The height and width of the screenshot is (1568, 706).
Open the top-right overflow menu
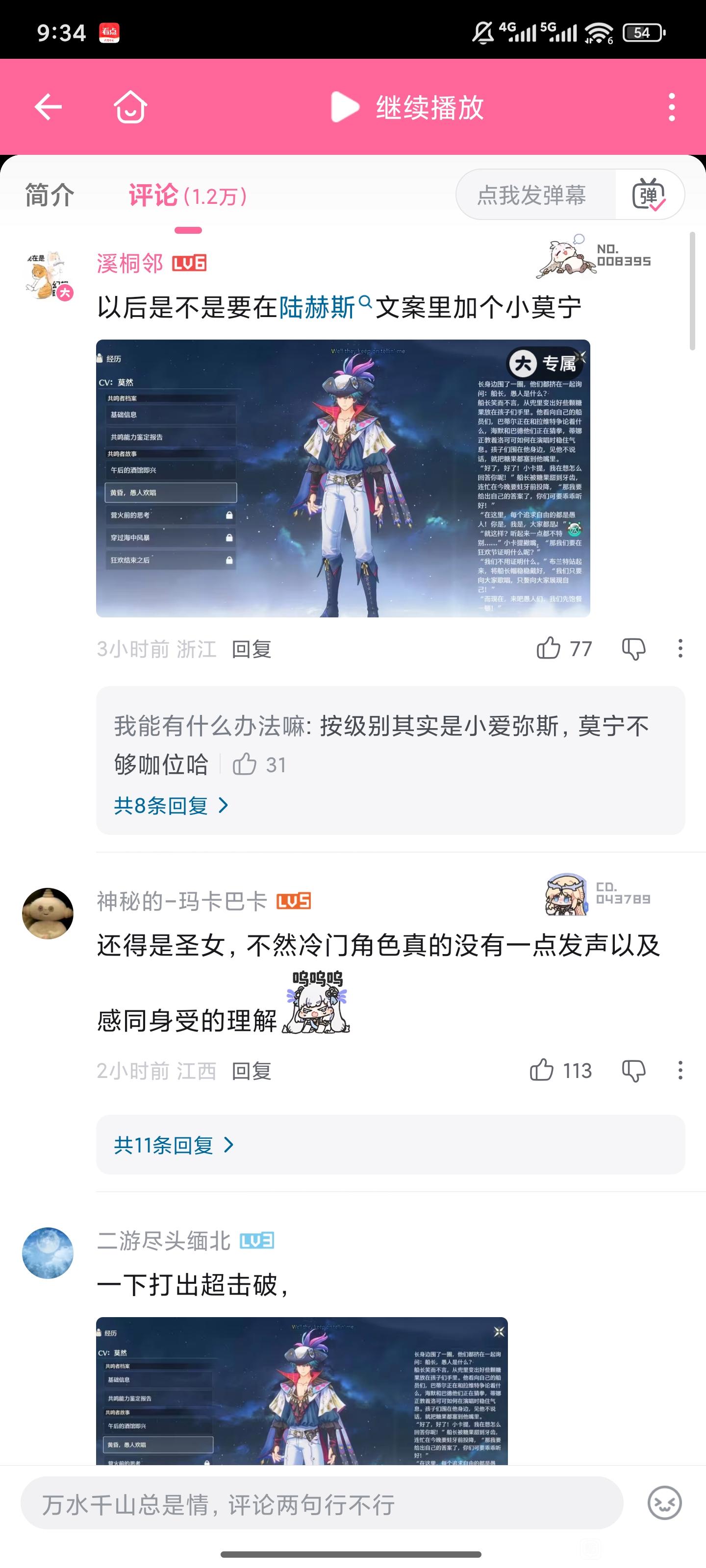pyautogui.click(x=672, y=108)
